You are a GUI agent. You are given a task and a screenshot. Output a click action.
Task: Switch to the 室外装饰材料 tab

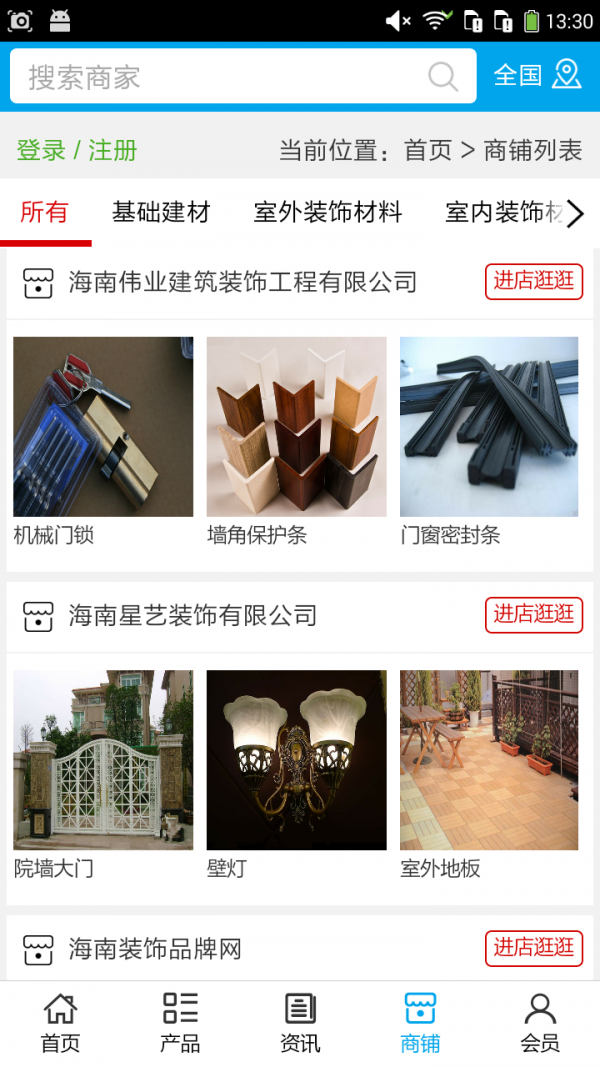(x=328, y=212)
